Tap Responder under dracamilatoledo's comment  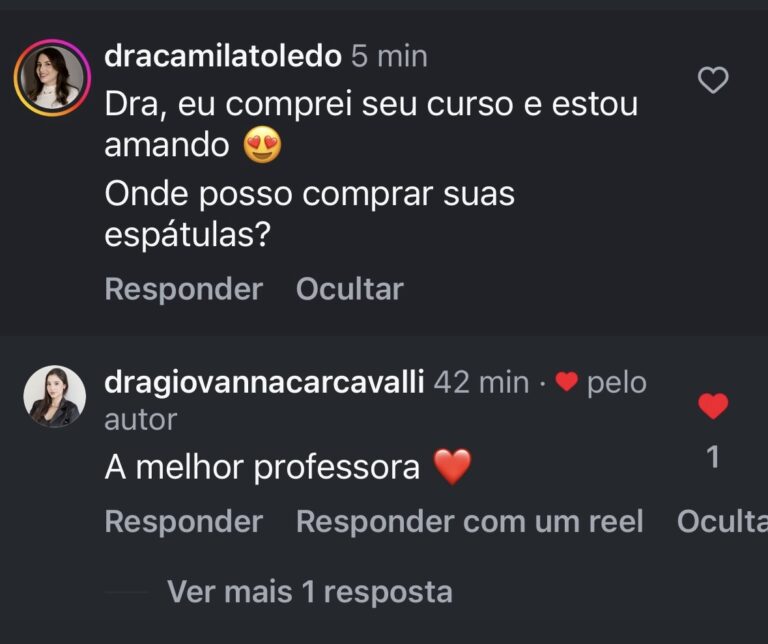pyautogui.click(x=183, y=289)
